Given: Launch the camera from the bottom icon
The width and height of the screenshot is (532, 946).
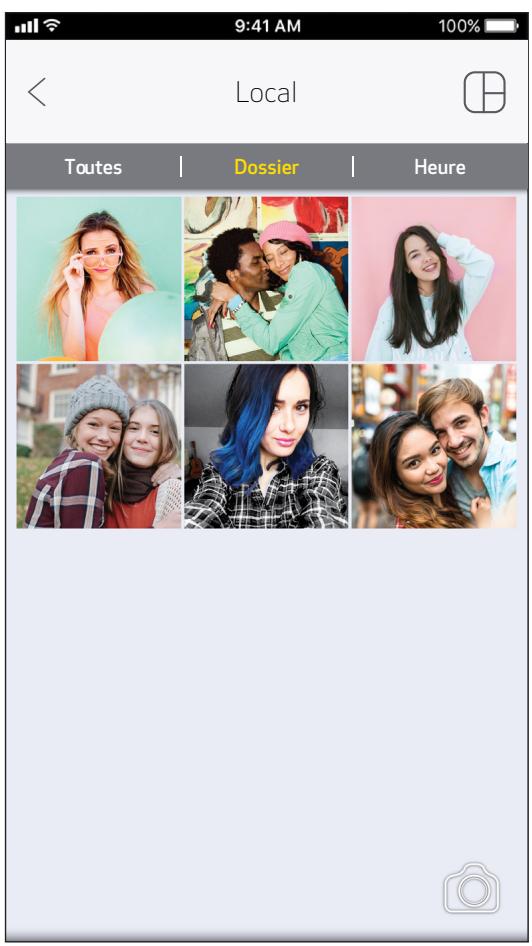Looking at the screenshot, I should (472, 887).
